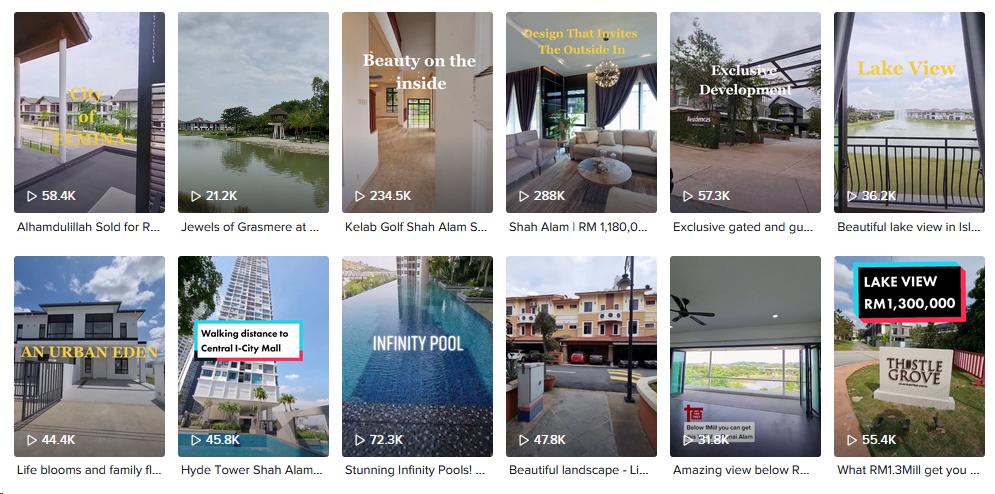The image size is (995, 494).
Task: Open the 'Exclusive gated and gu...' video
Action: [x=745, y=112]
